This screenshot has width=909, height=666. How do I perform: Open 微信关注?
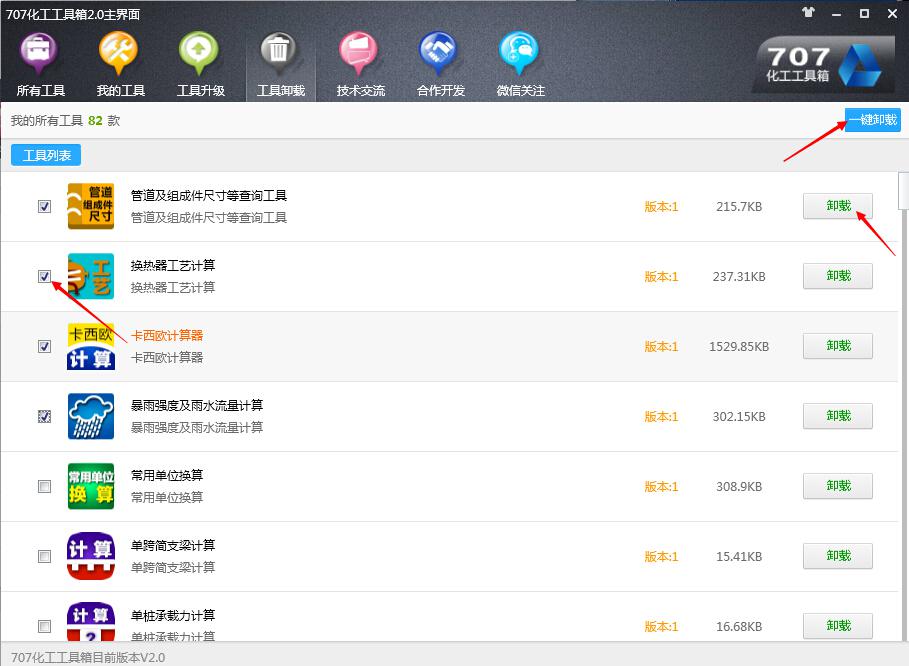pyautogui.click(x=520, y=65)
